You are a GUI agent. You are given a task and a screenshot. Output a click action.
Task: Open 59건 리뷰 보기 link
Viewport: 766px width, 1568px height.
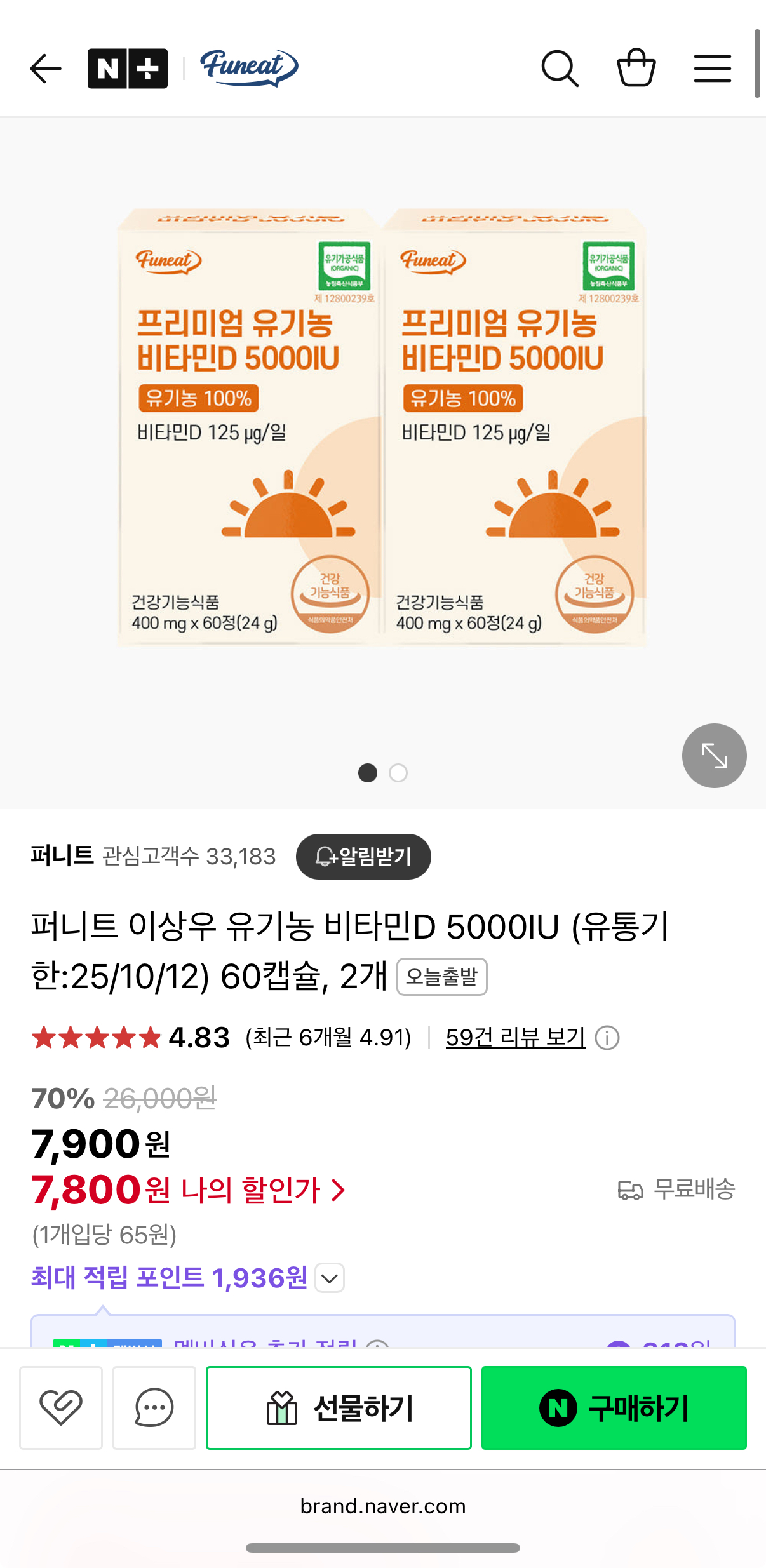pyautogui.click(x=515, y=1038)
